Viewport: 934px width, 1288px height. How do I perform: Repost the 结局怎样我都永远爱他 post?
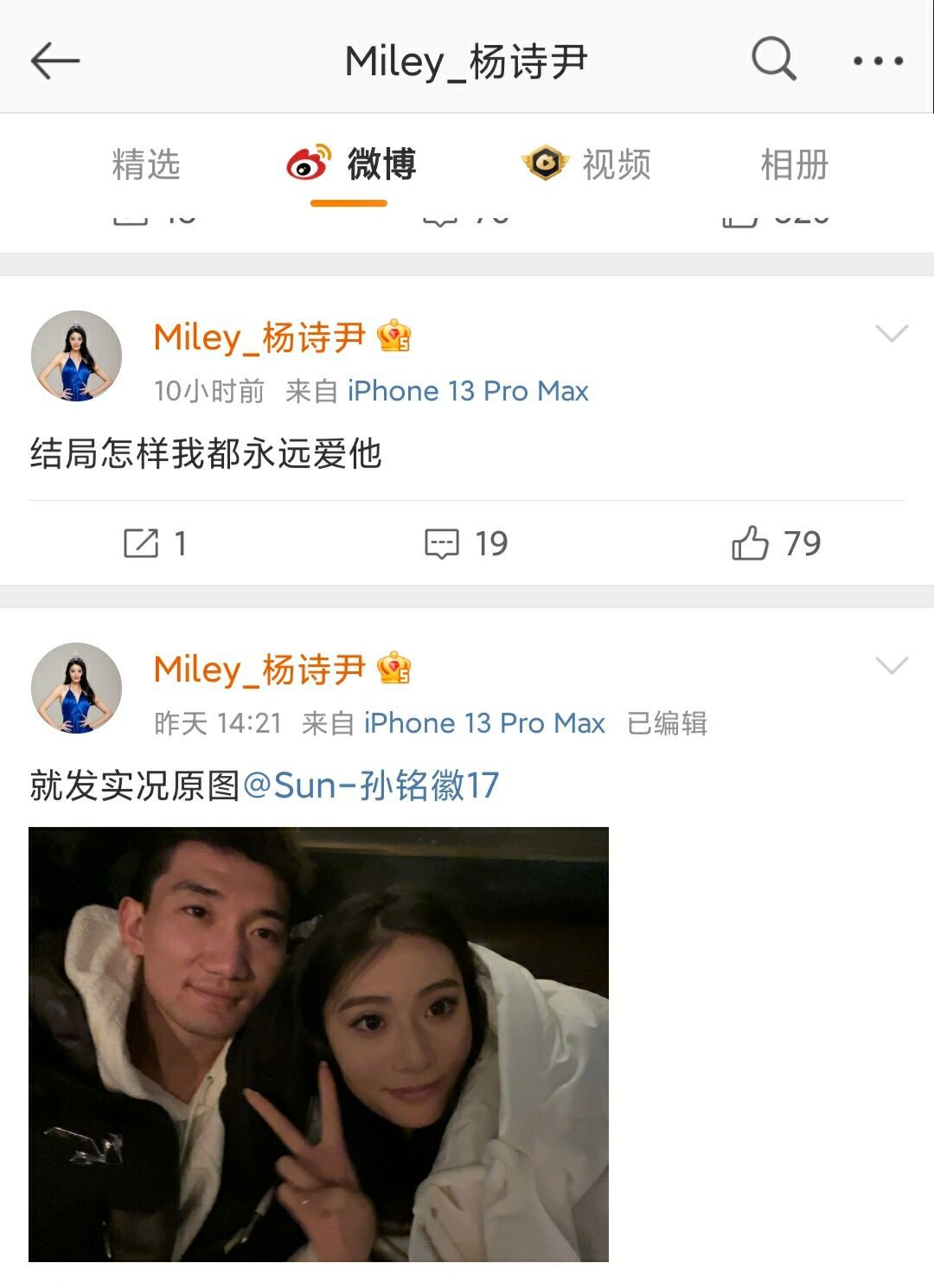(154, 543)
